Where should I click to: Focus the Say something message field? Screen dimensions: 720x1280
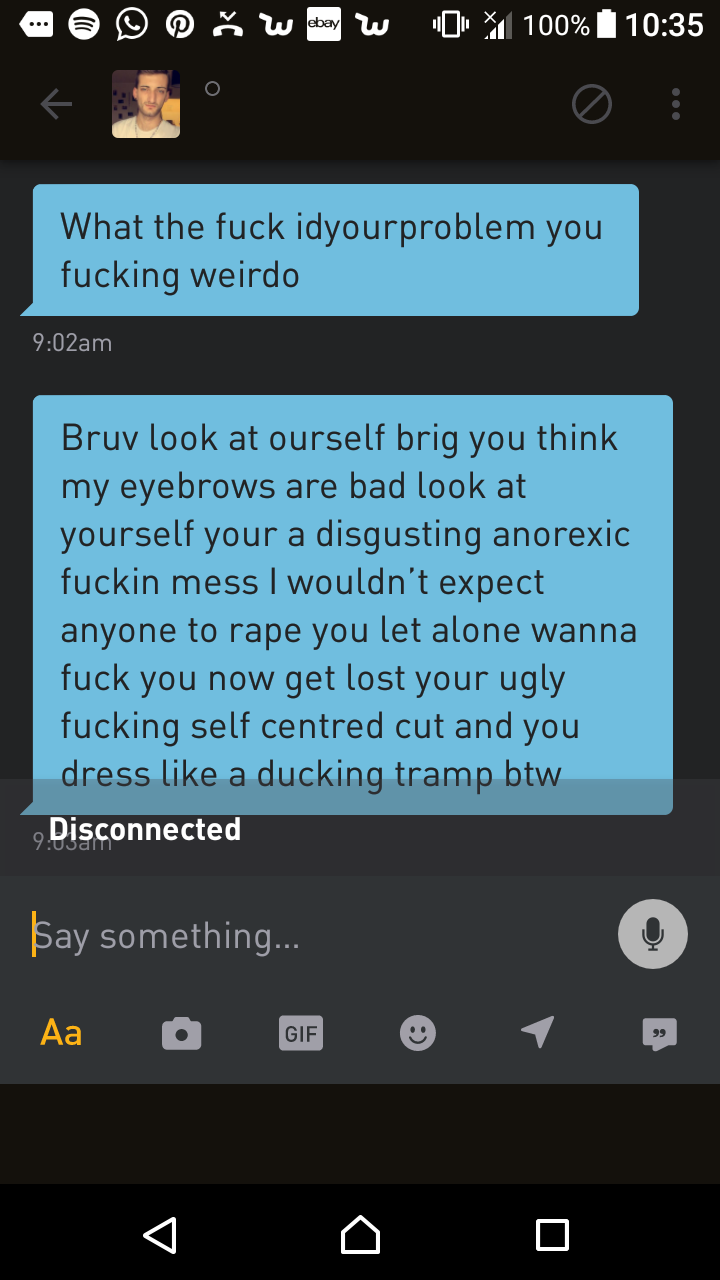310,936
